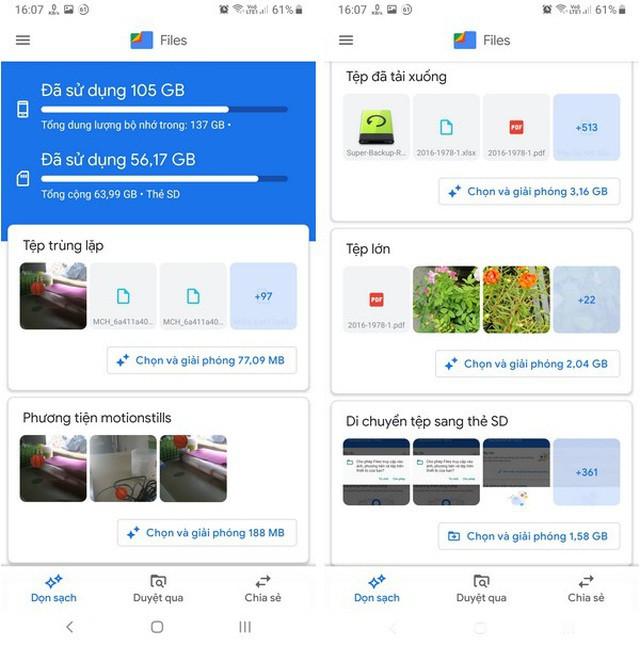The image size is (640, 646).
Task: Move 1,58 GB of files to SD card
Action: pyautogui.click(x=528, y=536)
